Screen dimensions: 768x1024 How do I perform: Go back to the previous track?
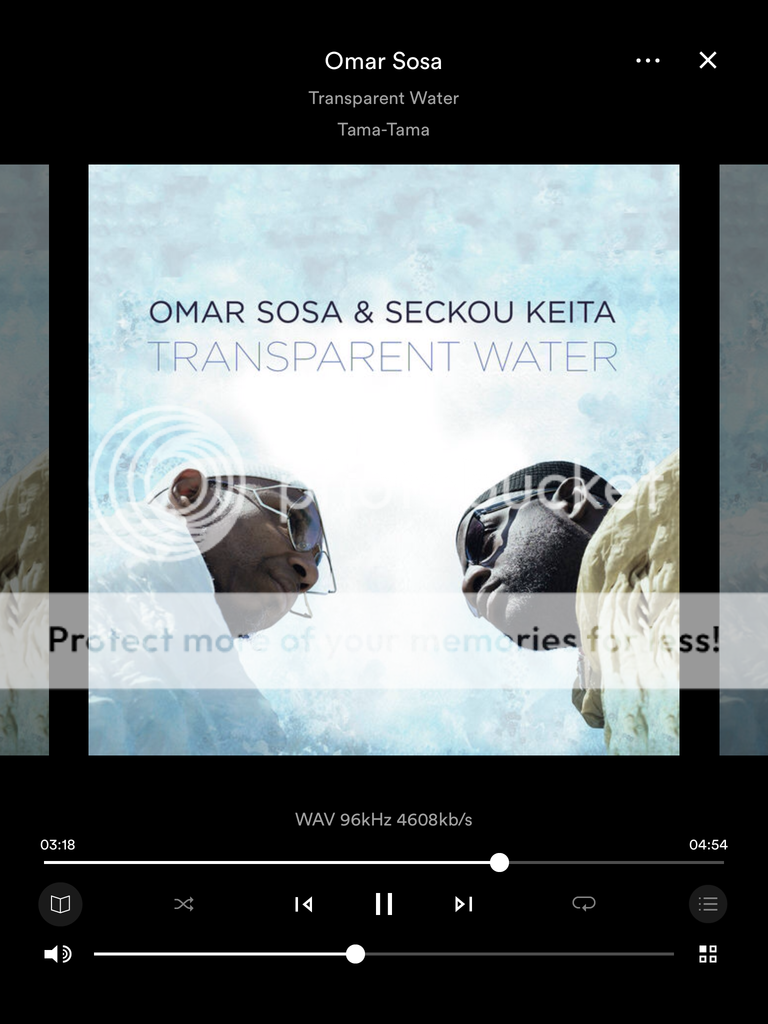click(x=304, y=904)
